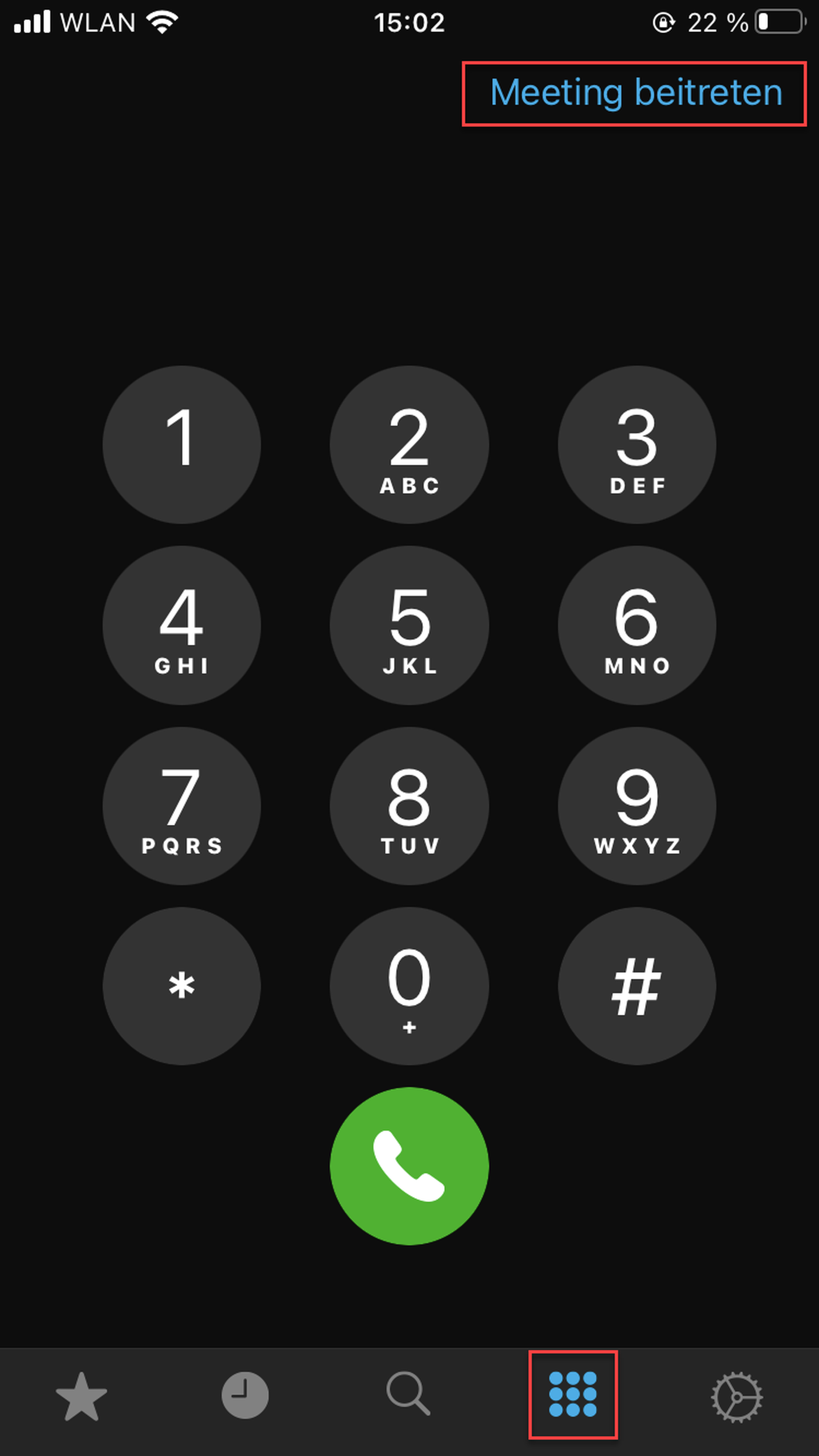
Task: Enter digit 0 on the keypad
Action: (x=409, y=986)
